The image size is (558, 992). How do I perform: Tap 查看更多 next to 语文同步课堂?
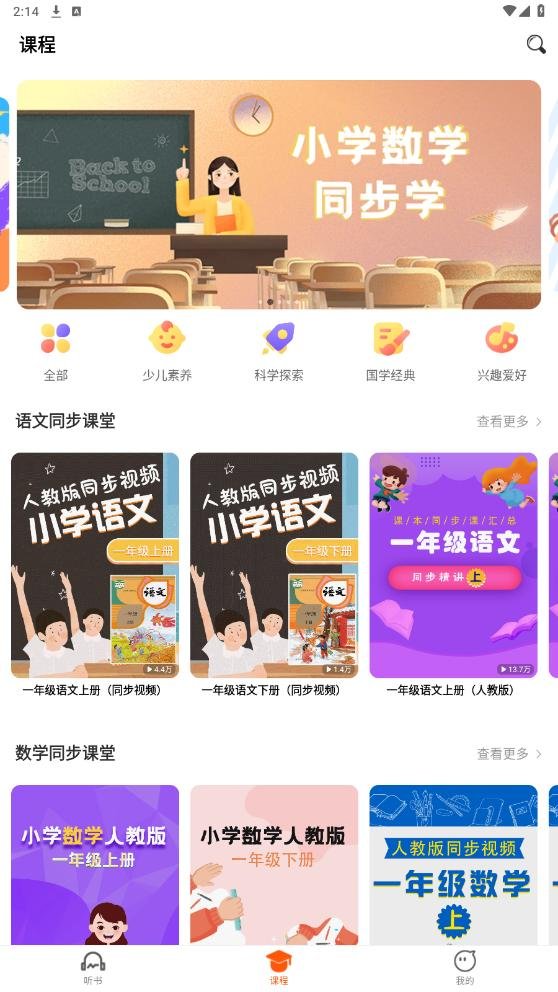tap(509, 421)
